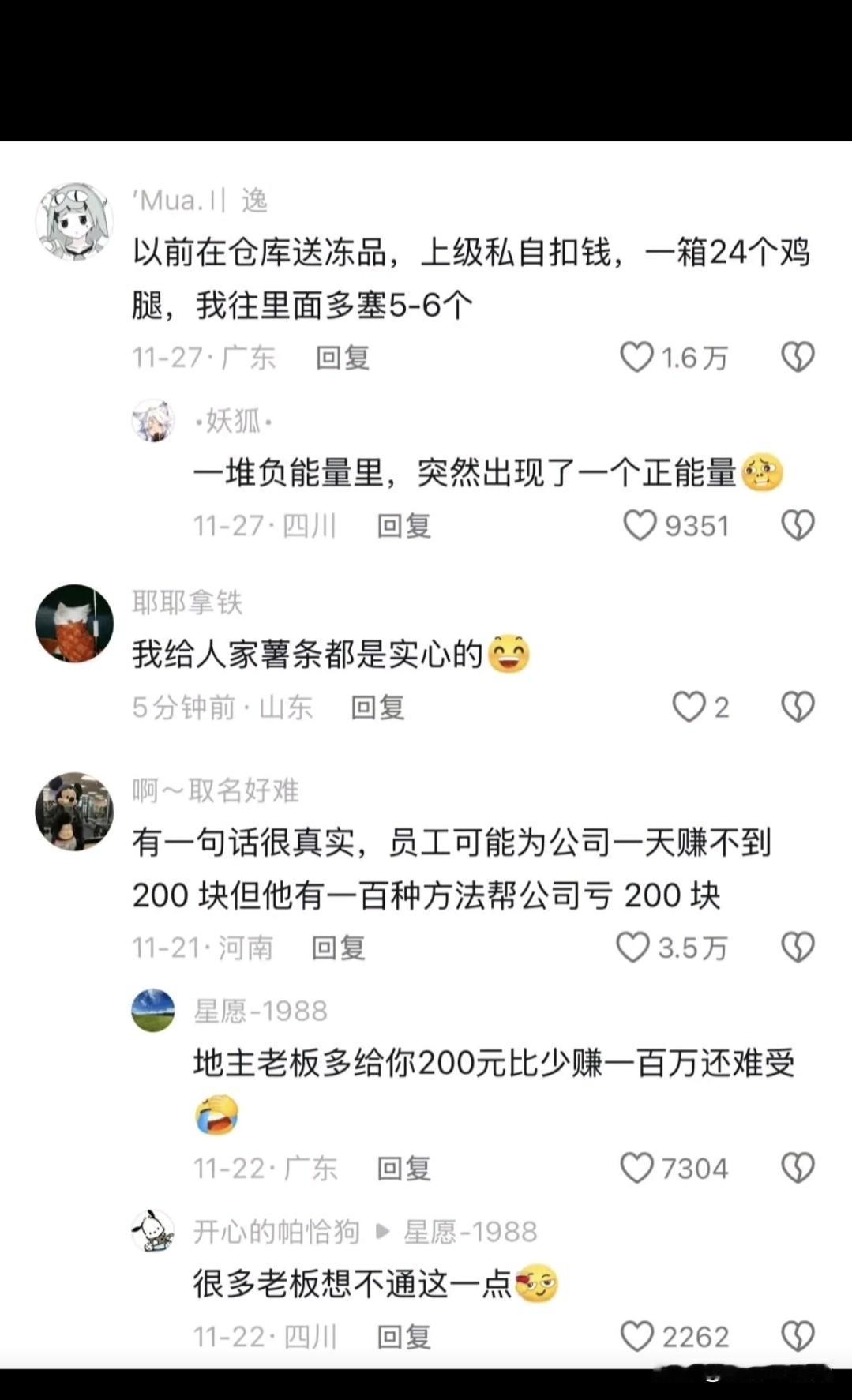
Task: Toggle the like on 星愿-1988's reply
Action: 636,1167
